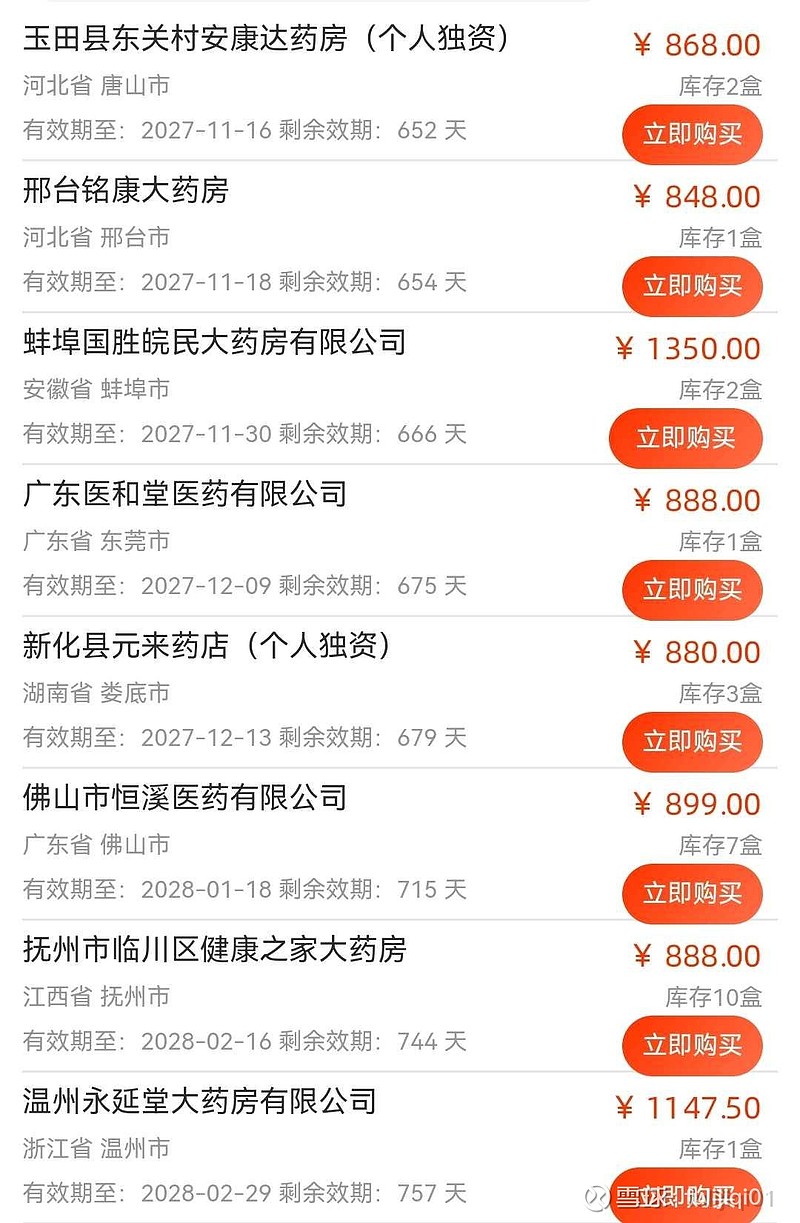The width and height of the screenshot is (800, 1223).
Task: Click 立即购买 for 广东医和堂医药有限公司
Action: pyautogui.click(x=693, y=590)
